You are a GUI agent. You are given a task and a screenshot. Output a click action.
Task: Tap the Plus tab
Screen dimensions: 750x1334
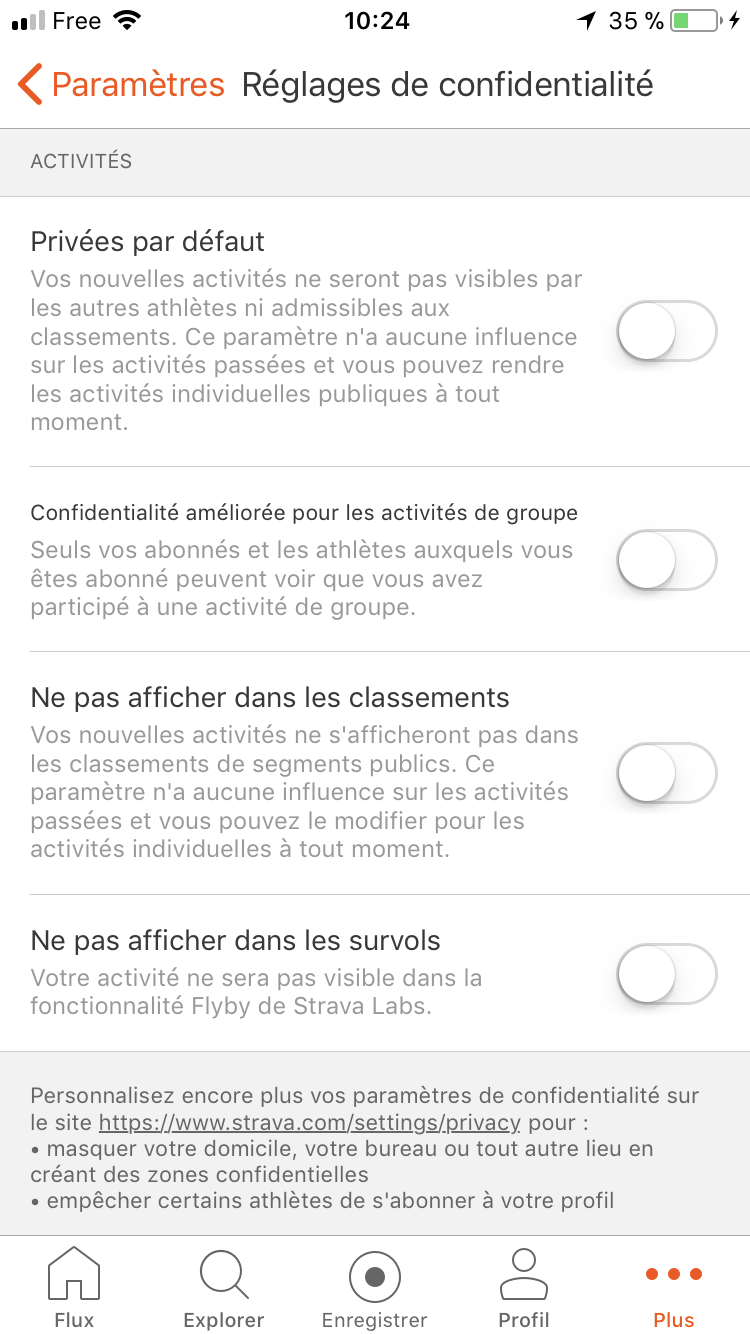click(674, 1286)
